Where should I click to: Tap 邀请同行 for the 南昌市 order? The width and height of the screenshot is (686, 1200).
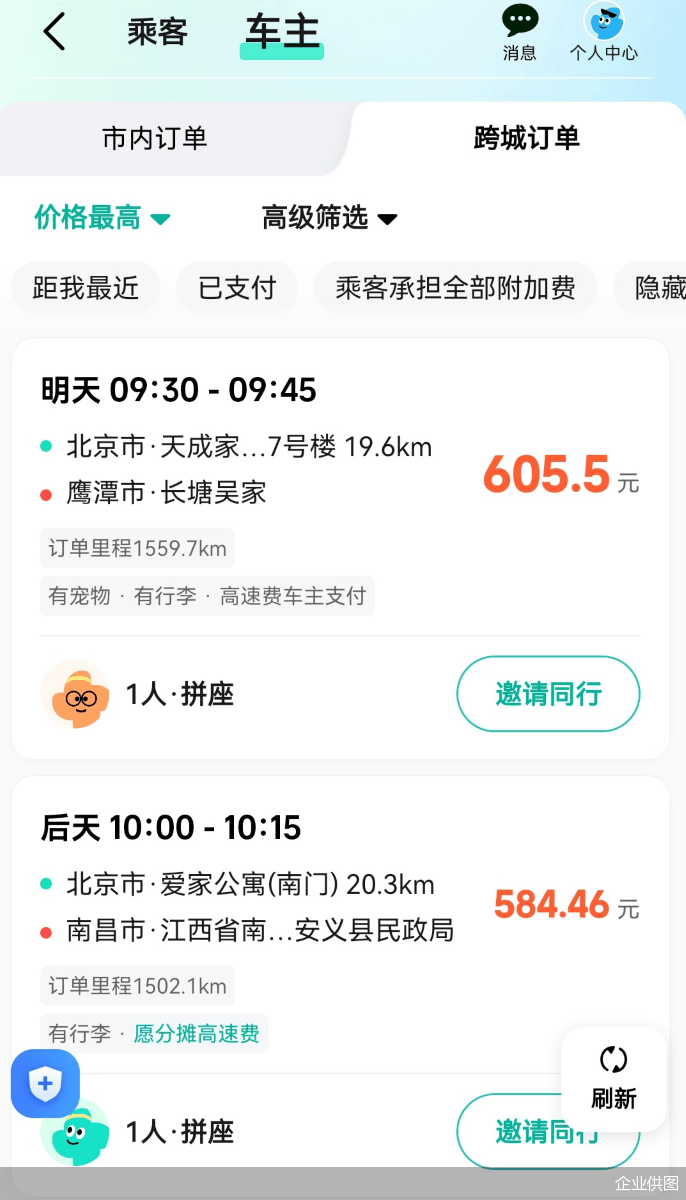tap(548, 1132)
